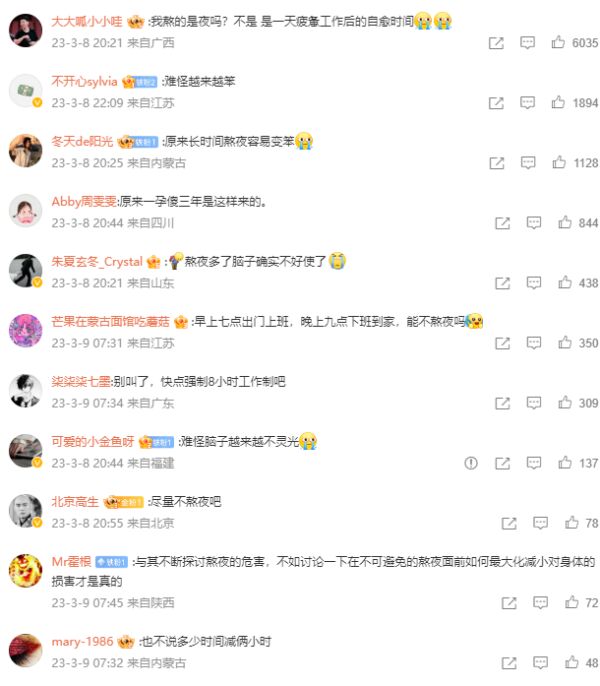The image size is (600, 686).
Task: Forward 冬天de阳光's comment
Action: click(496, 163)
